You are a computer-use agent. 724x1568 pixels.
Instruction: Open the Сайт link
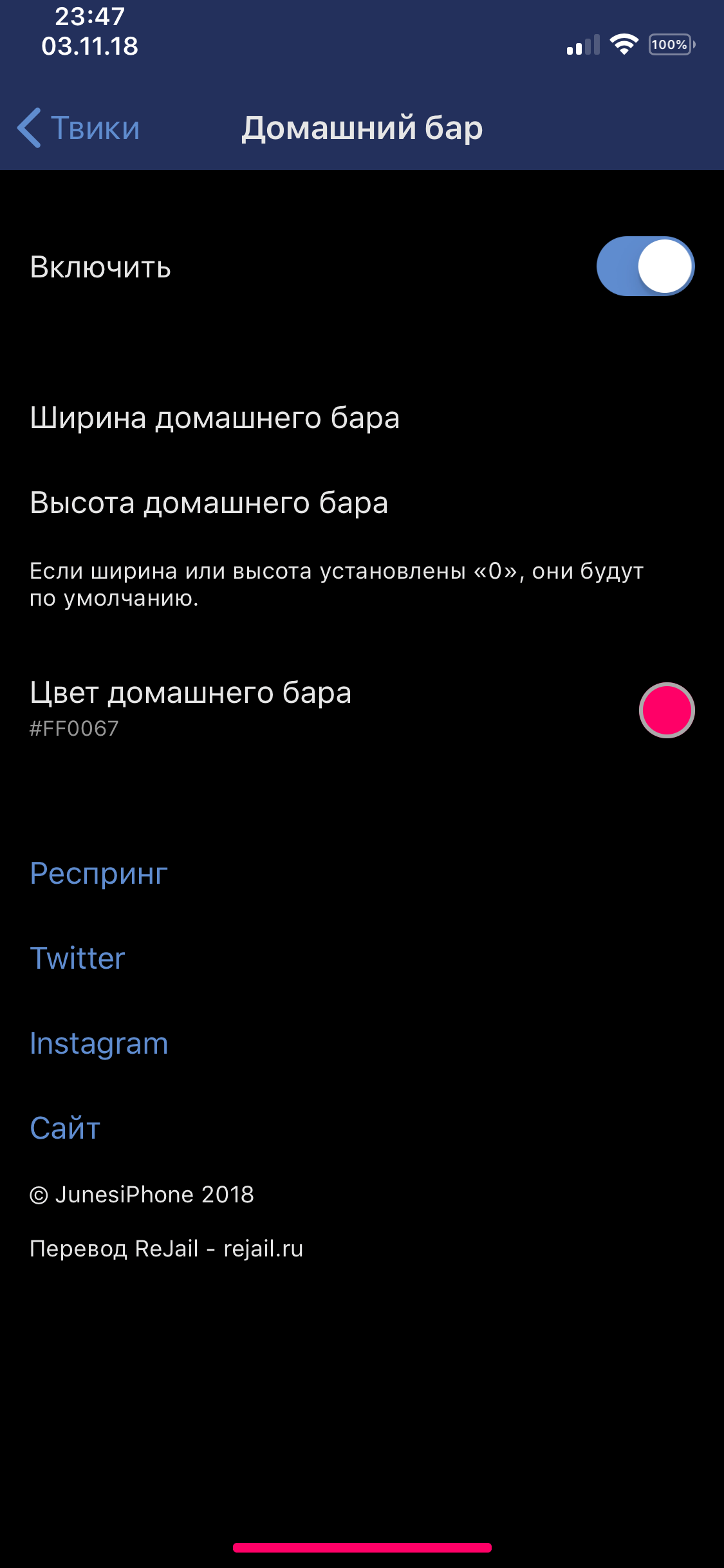362,1128
